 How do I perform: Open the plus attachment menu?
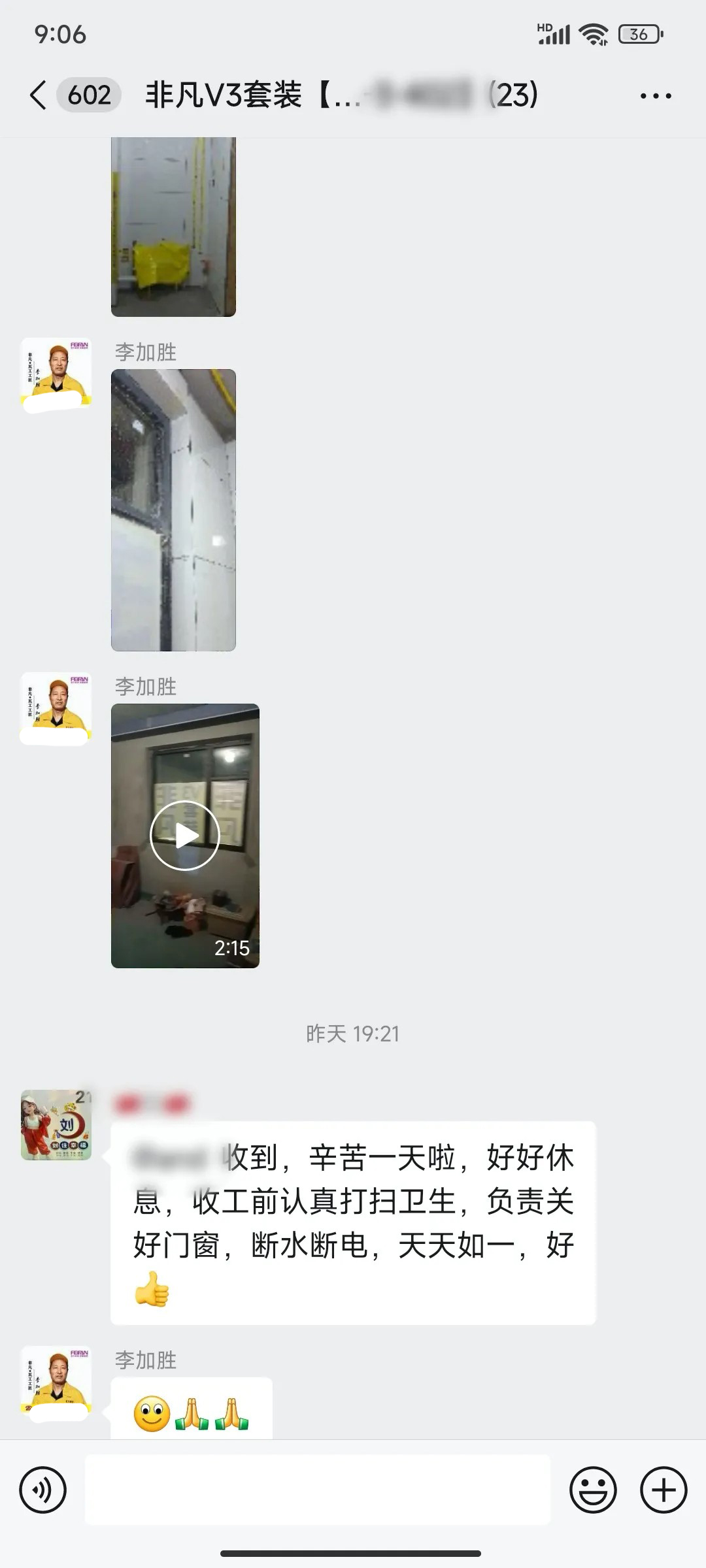tap(663, 1490)
